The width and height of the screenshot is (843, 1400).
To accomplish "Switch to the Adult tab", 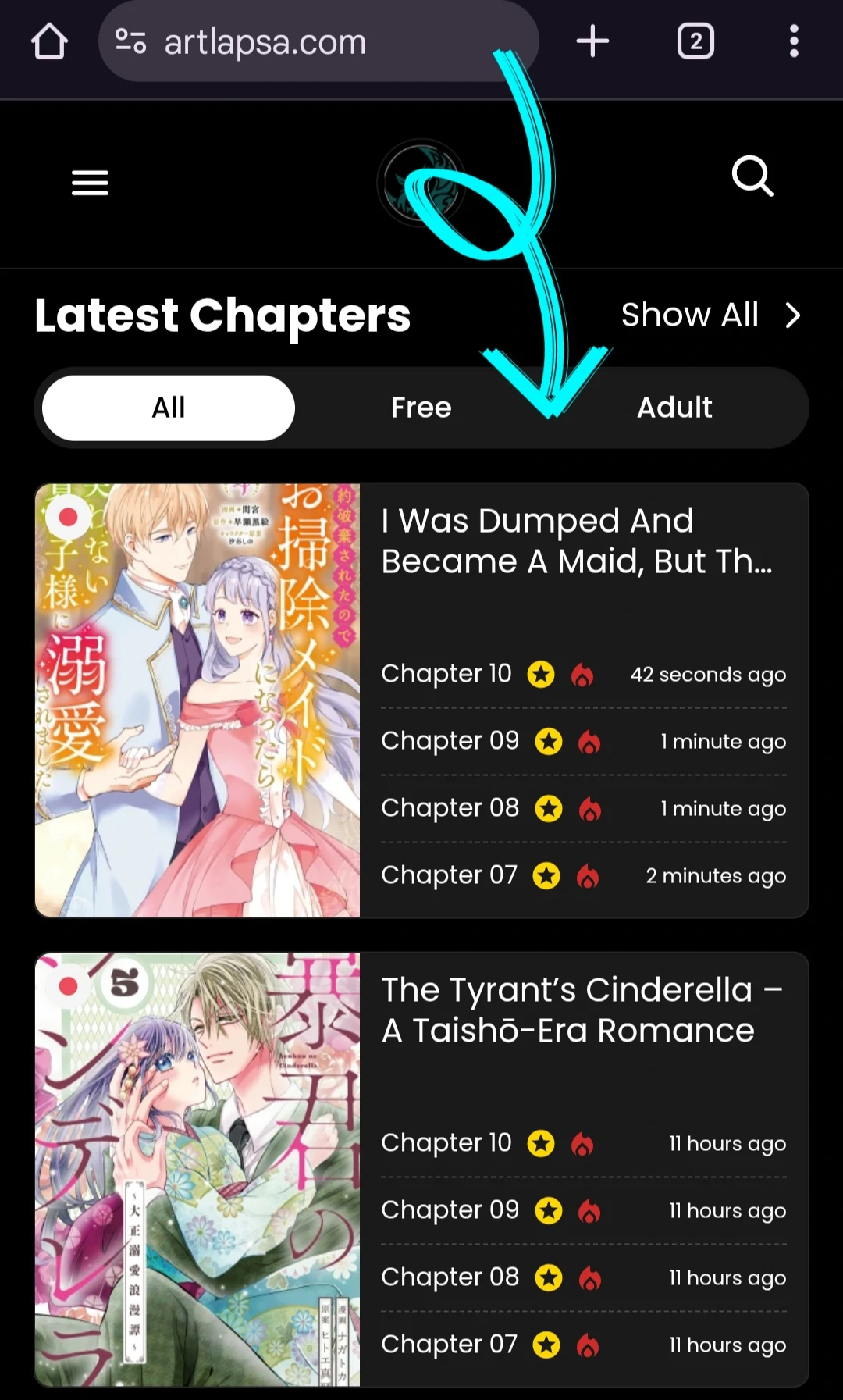I will click(x=674, y=408).
